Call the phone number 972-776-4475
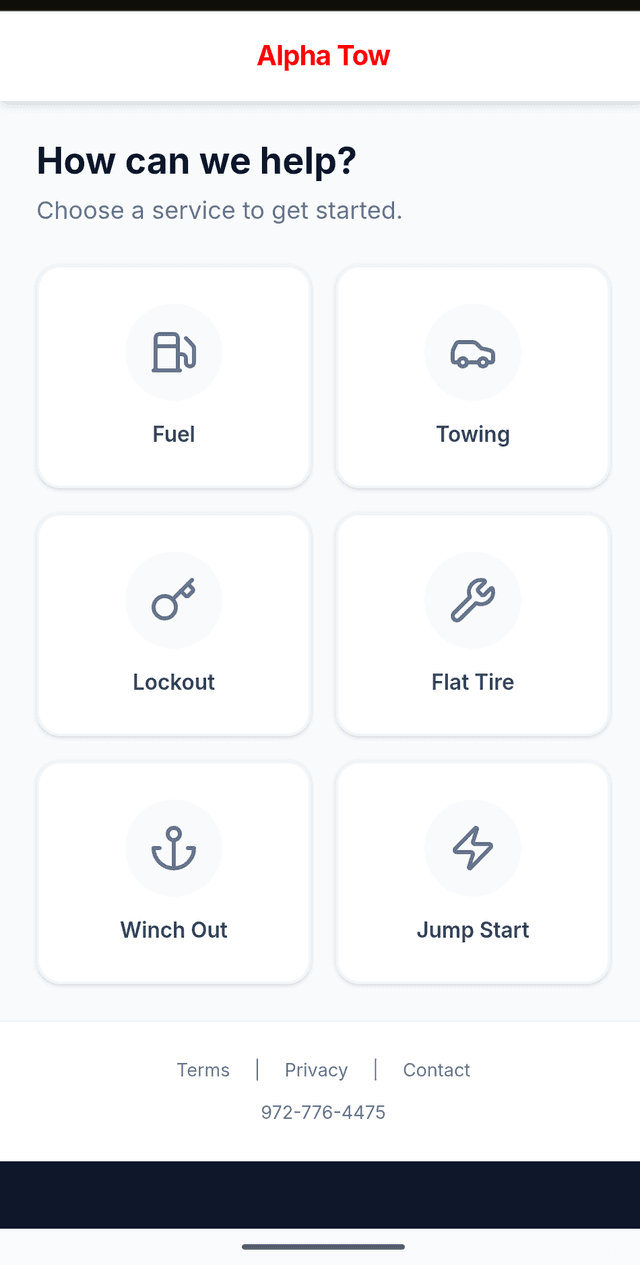Image resolution: width=640 pixels, height=1265 pixels. (323, 1112)
